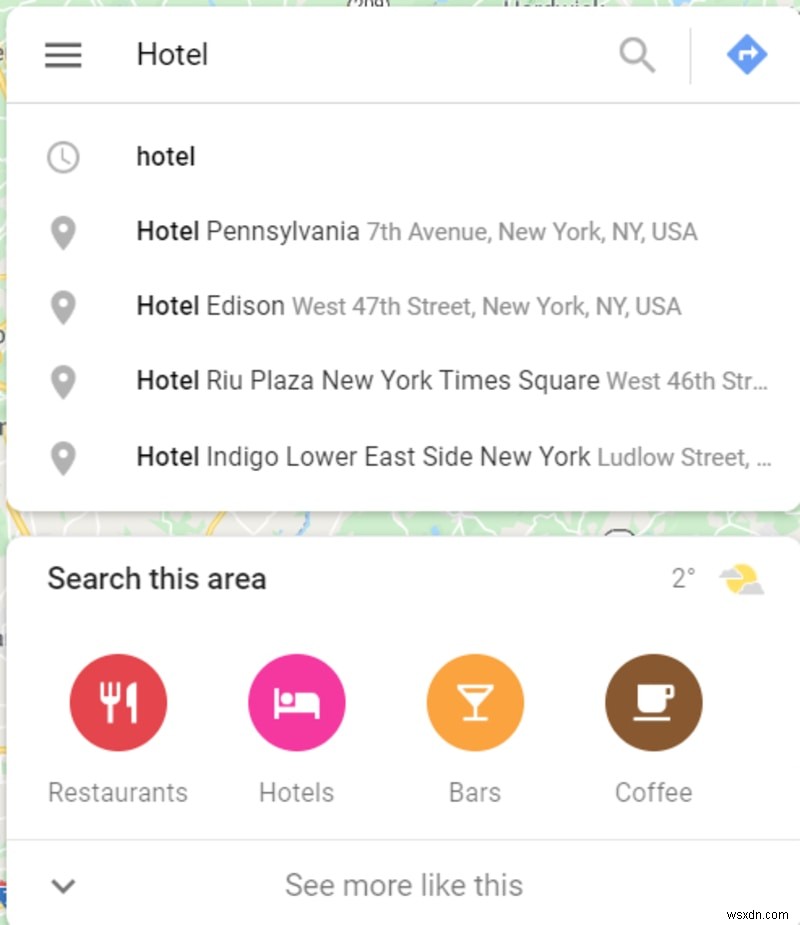Click the clock icon beside recent search

[x=63, y=157]
